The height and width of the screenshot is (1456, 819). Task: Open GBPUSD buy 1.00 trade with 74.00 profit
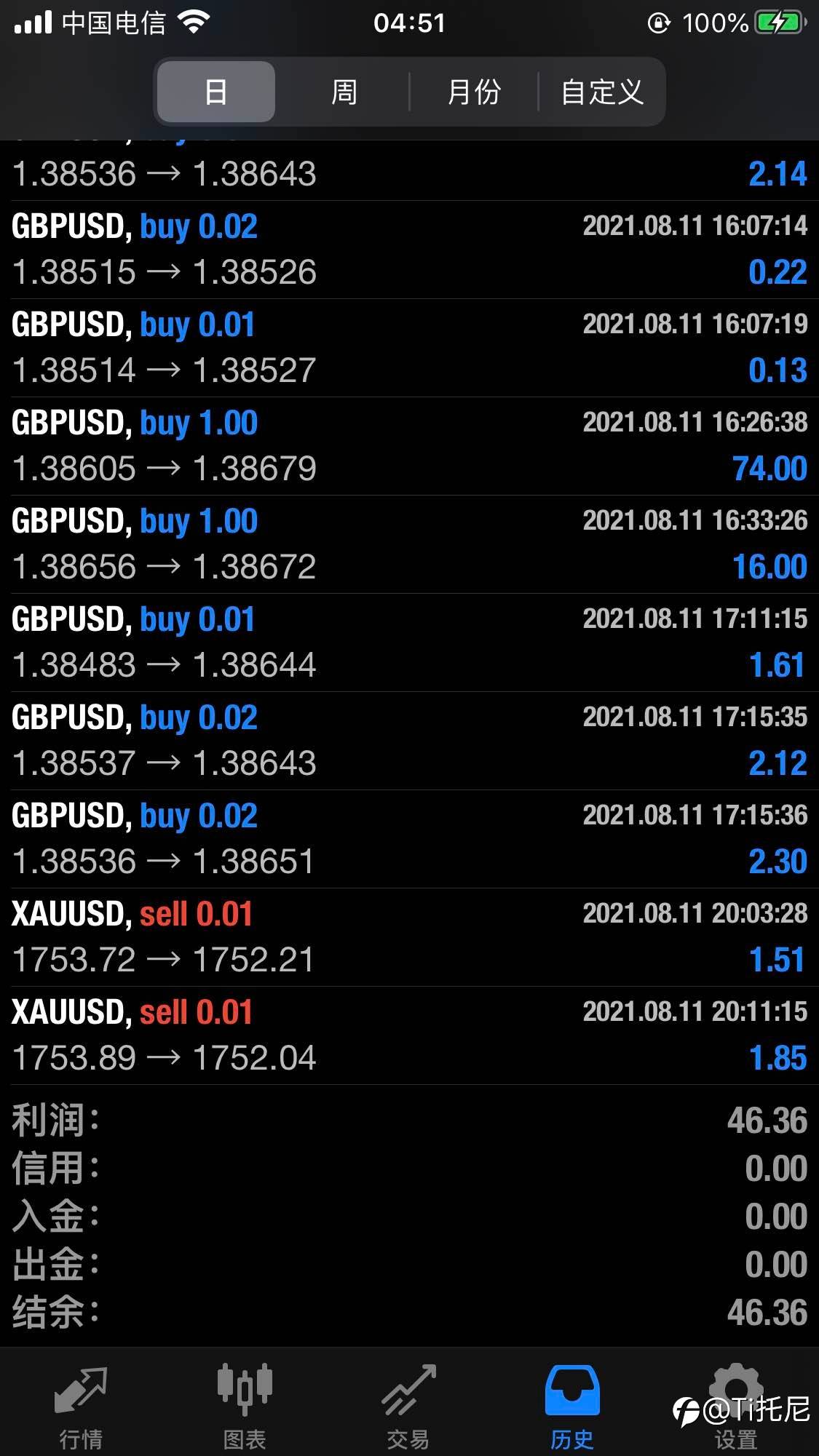coord(409,445)
